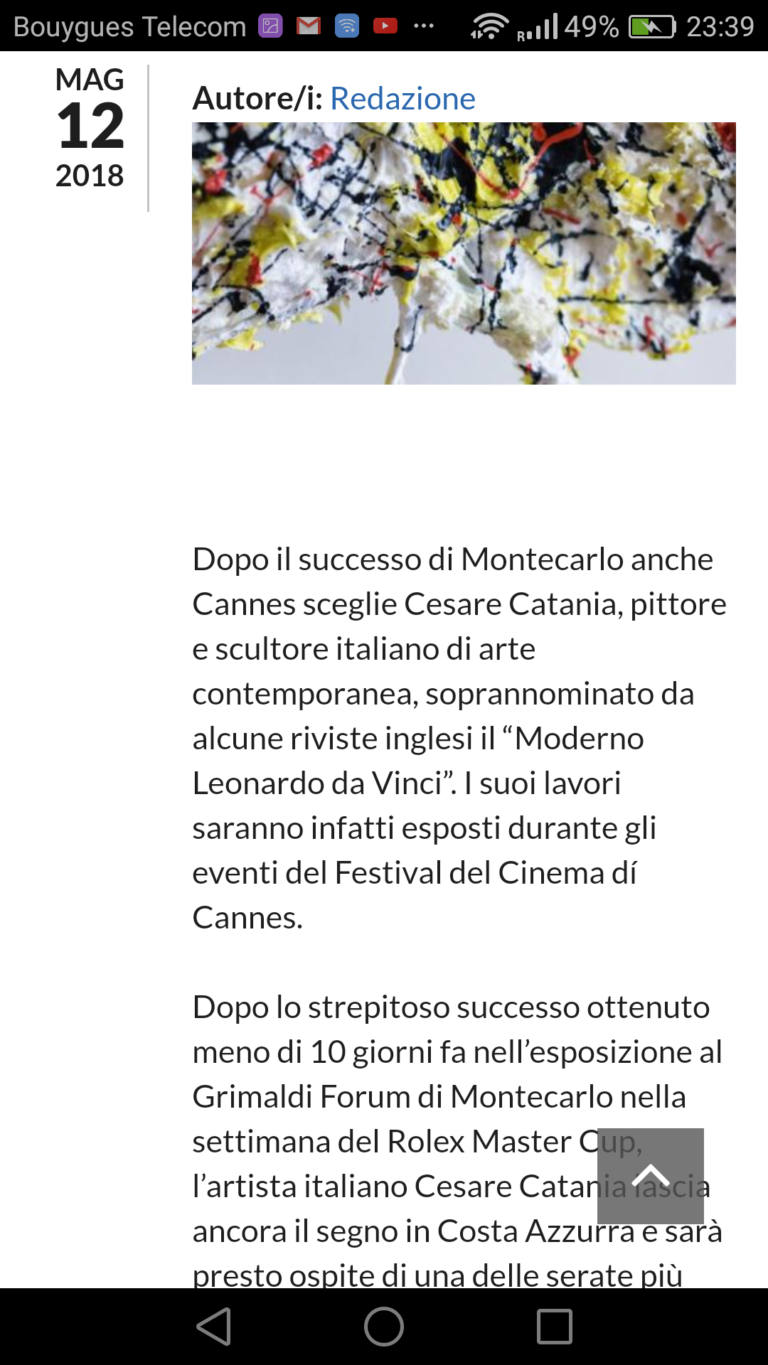Return to the home screen
The width and height of the screenshot is (768, 1365).
[384, 1326]
